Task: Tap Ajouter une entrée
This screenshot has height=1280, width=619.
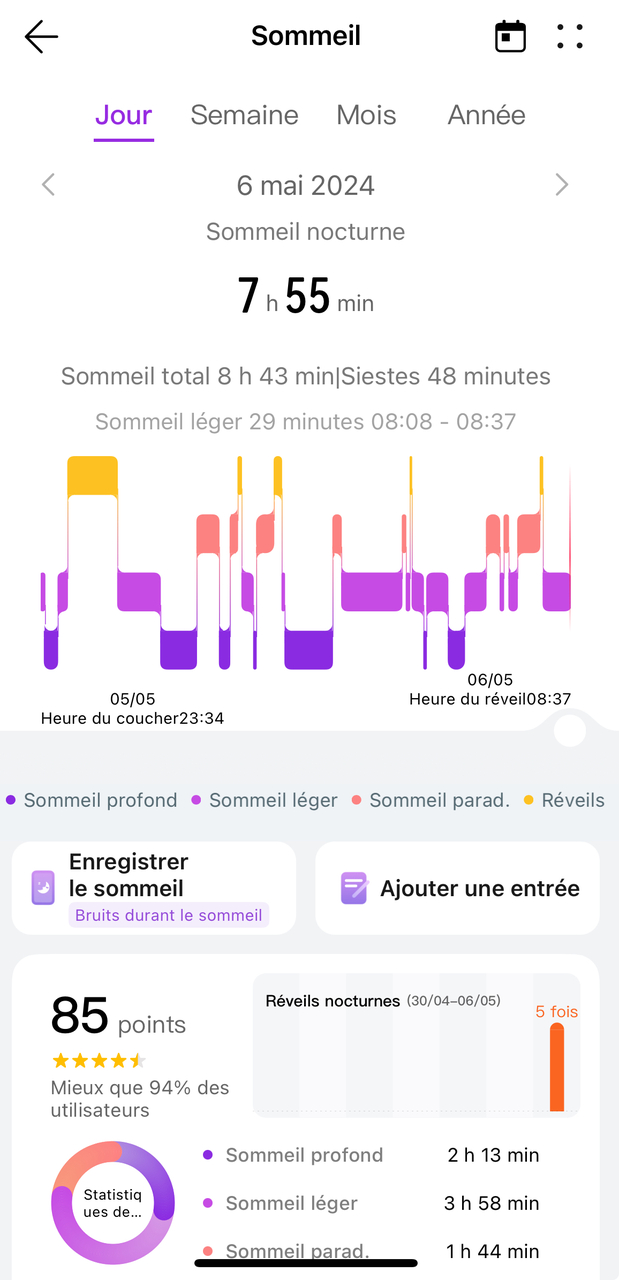Action: [458, 888]
